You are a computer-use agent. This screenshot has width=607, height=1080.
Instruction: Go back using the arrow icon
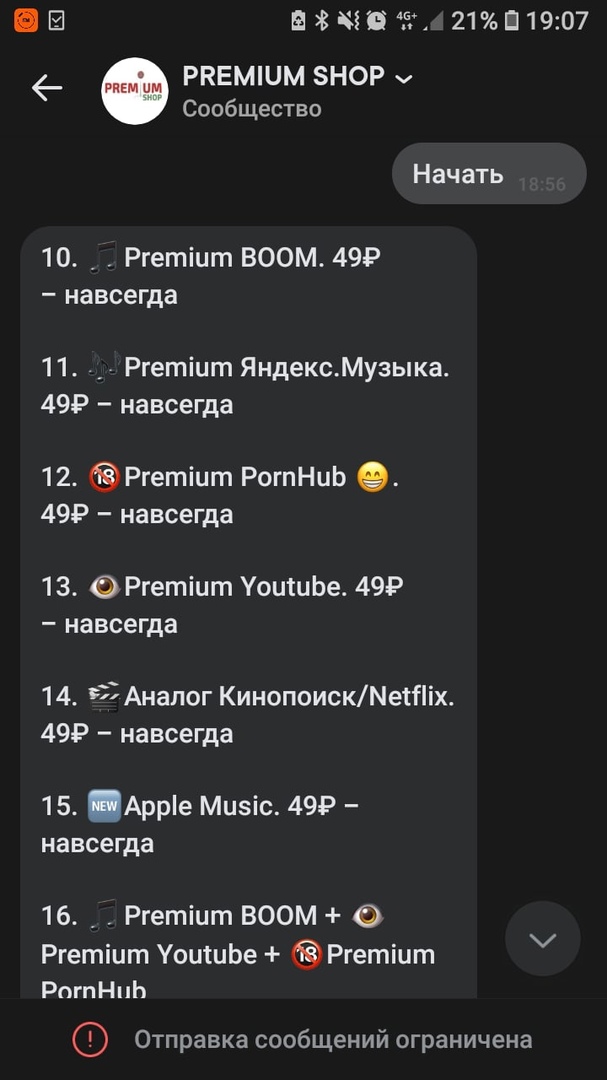47,88
